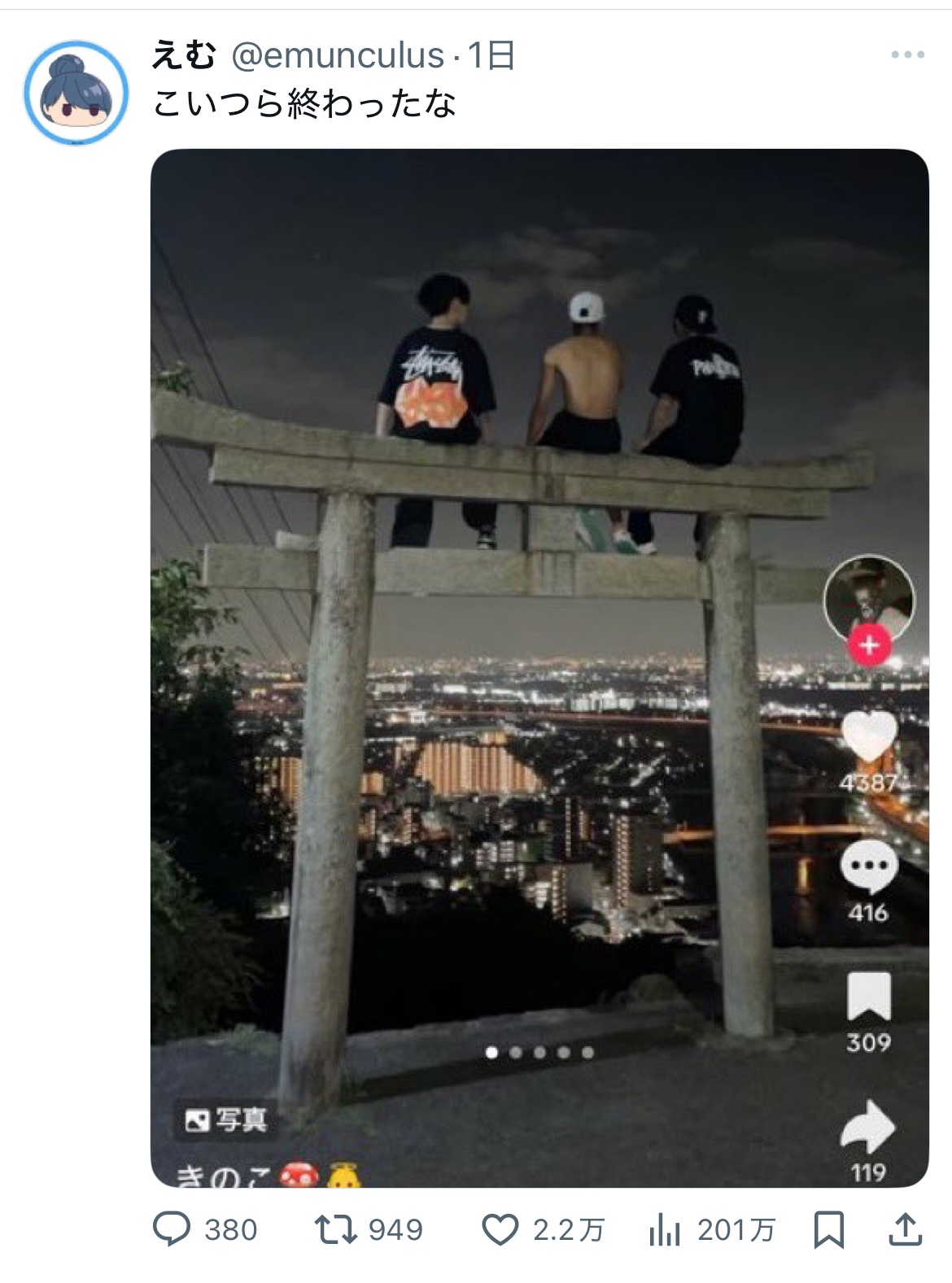Reply to えむ's tweet

pos(172,1228)
